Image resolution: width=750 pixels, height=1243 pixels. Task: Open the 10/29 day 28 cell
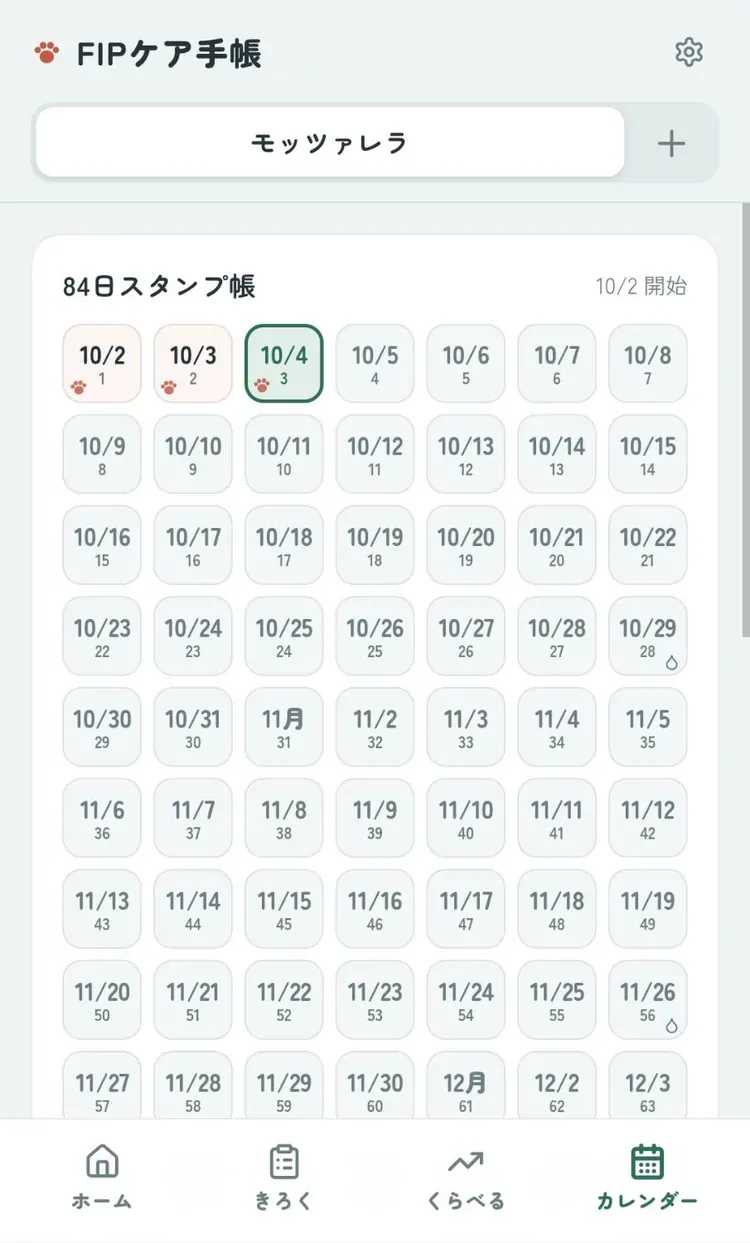click(x=648, y=636)
